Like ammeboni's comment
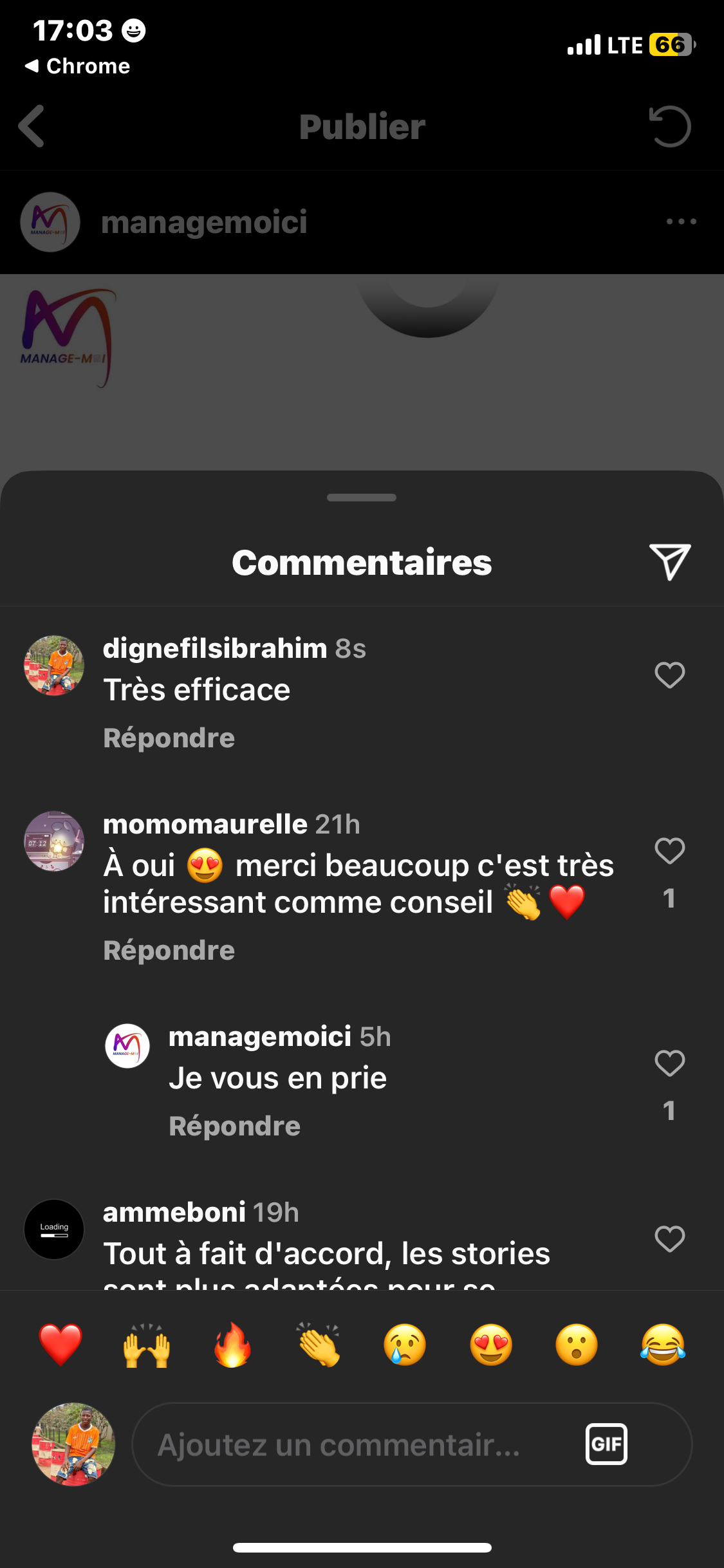Viewport: 724px width, 1568px height. [669, 1239]
